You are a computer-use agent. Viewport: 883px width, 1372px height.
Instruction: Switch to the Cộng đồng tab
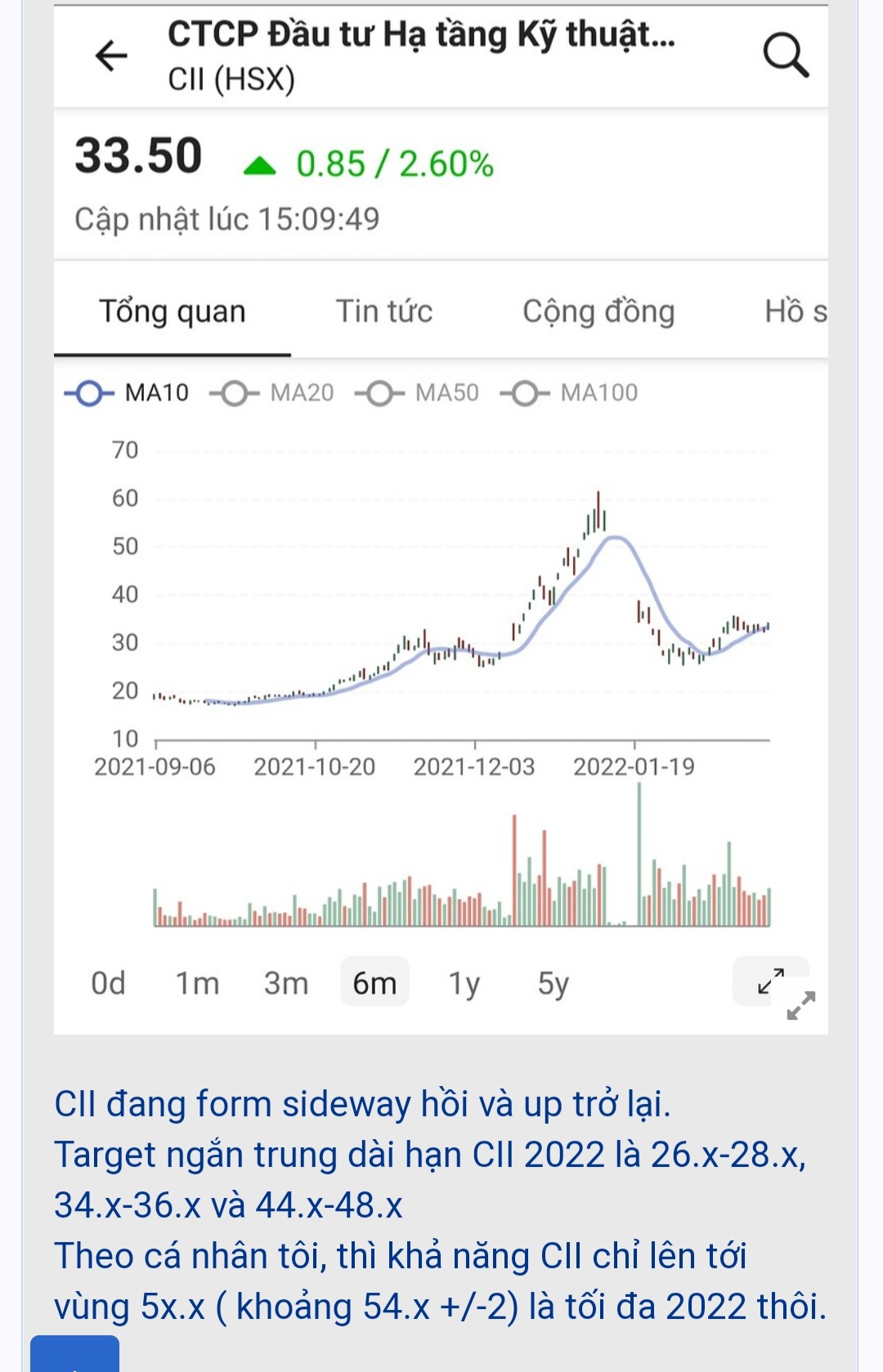598,311
